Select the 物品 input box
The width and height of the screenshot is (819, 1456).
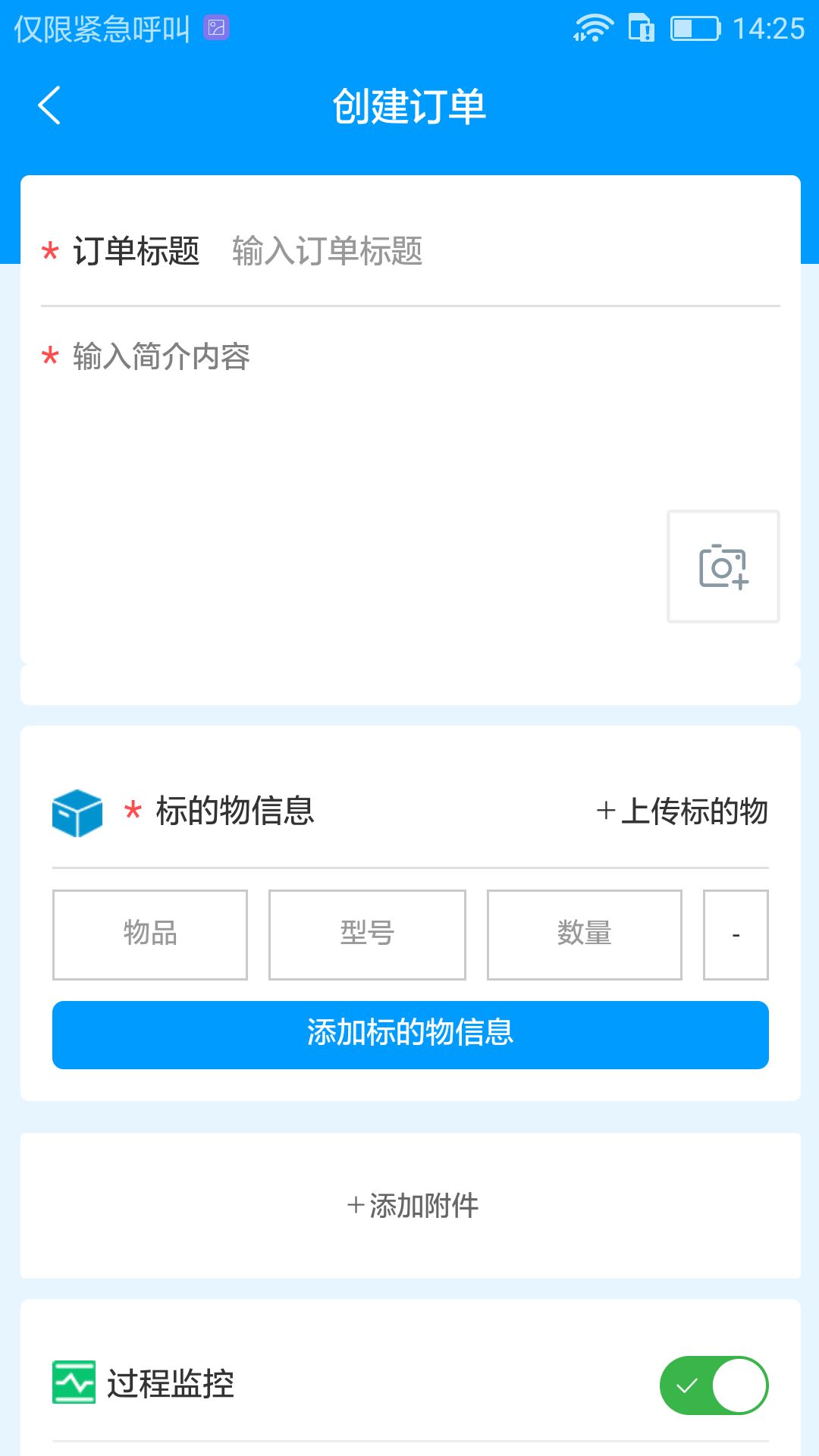pos(150,934)
